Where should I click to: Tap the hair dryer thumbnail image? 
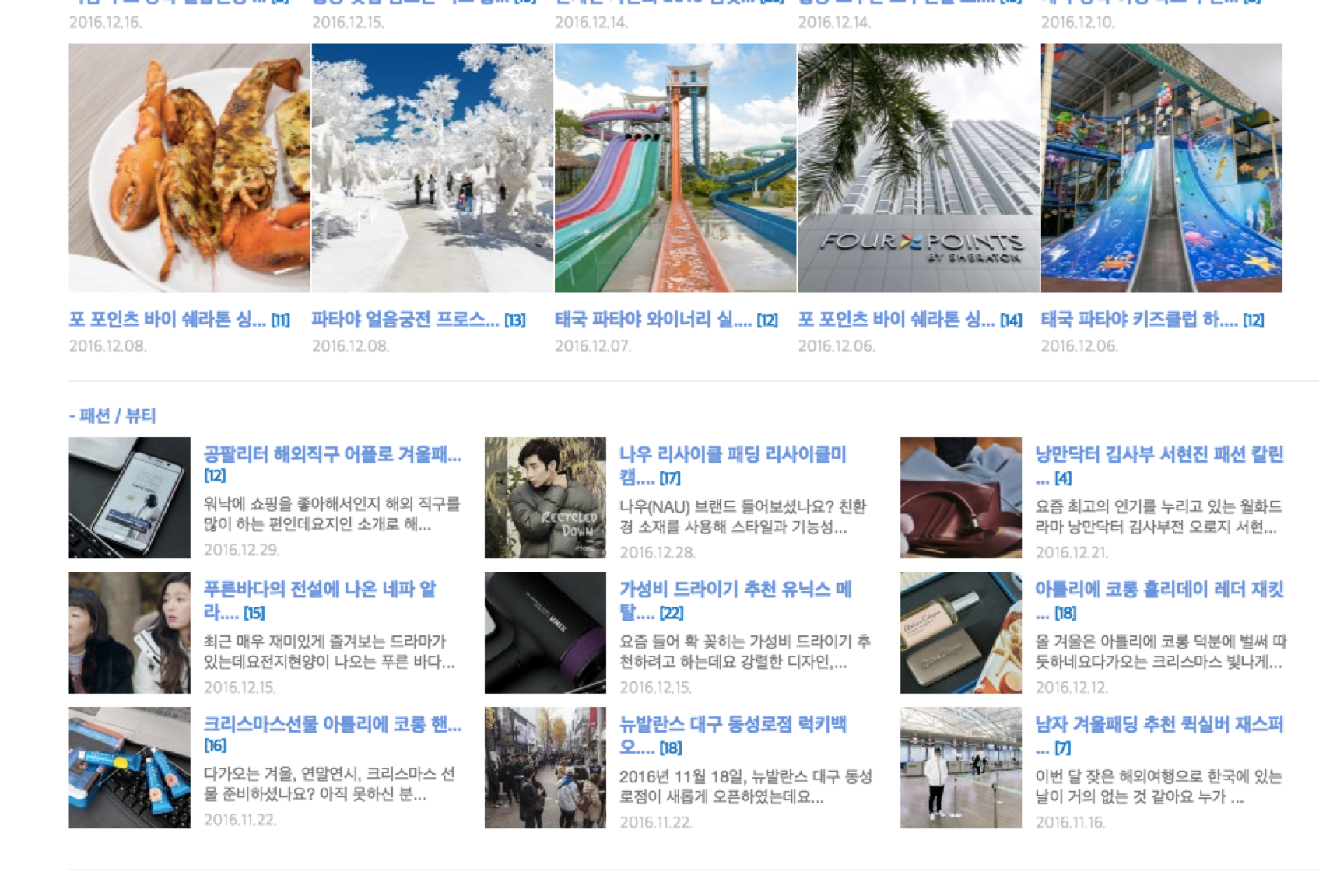click(x=545, y=633)
